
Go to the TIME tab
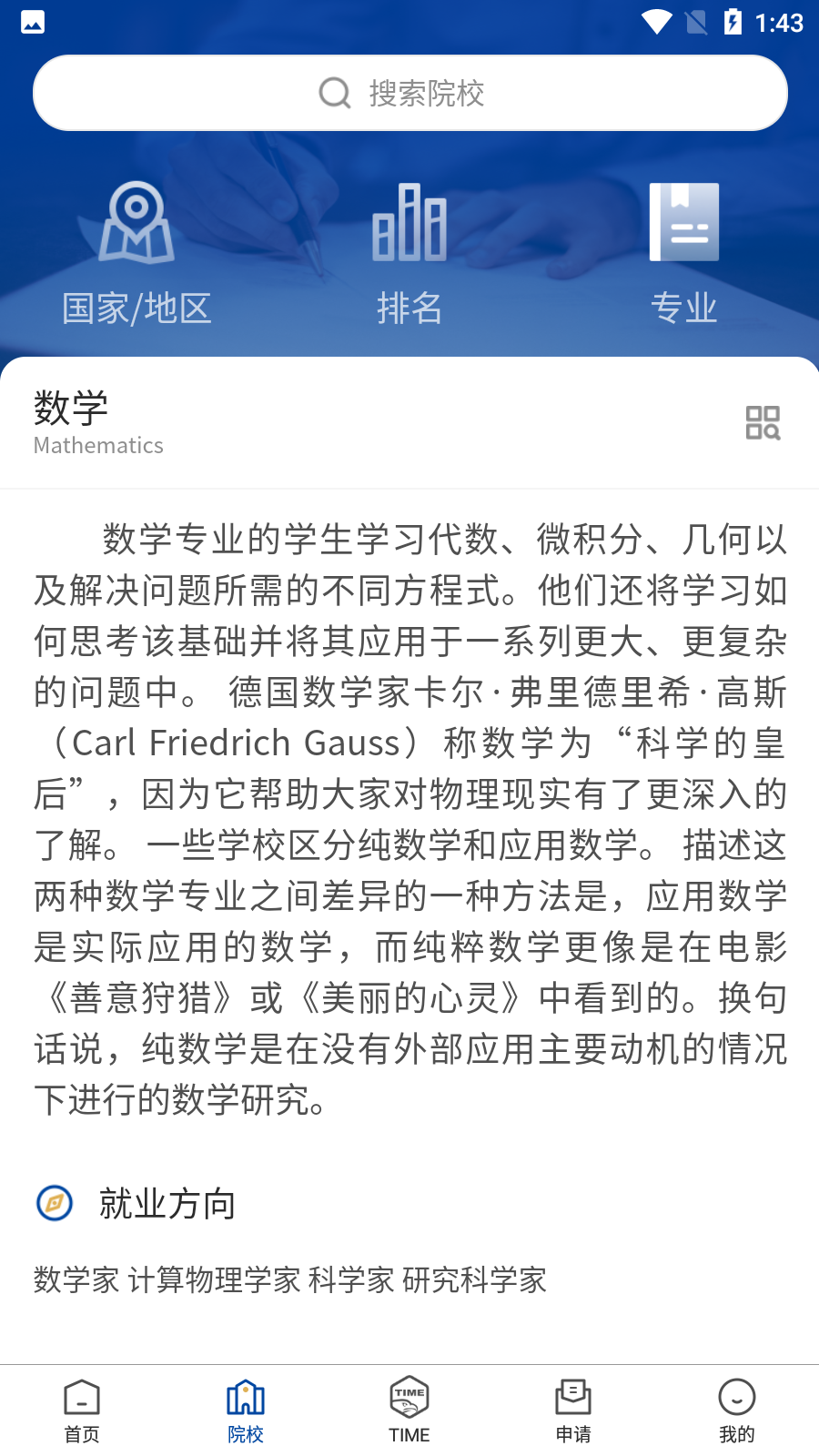(409, 1410)
